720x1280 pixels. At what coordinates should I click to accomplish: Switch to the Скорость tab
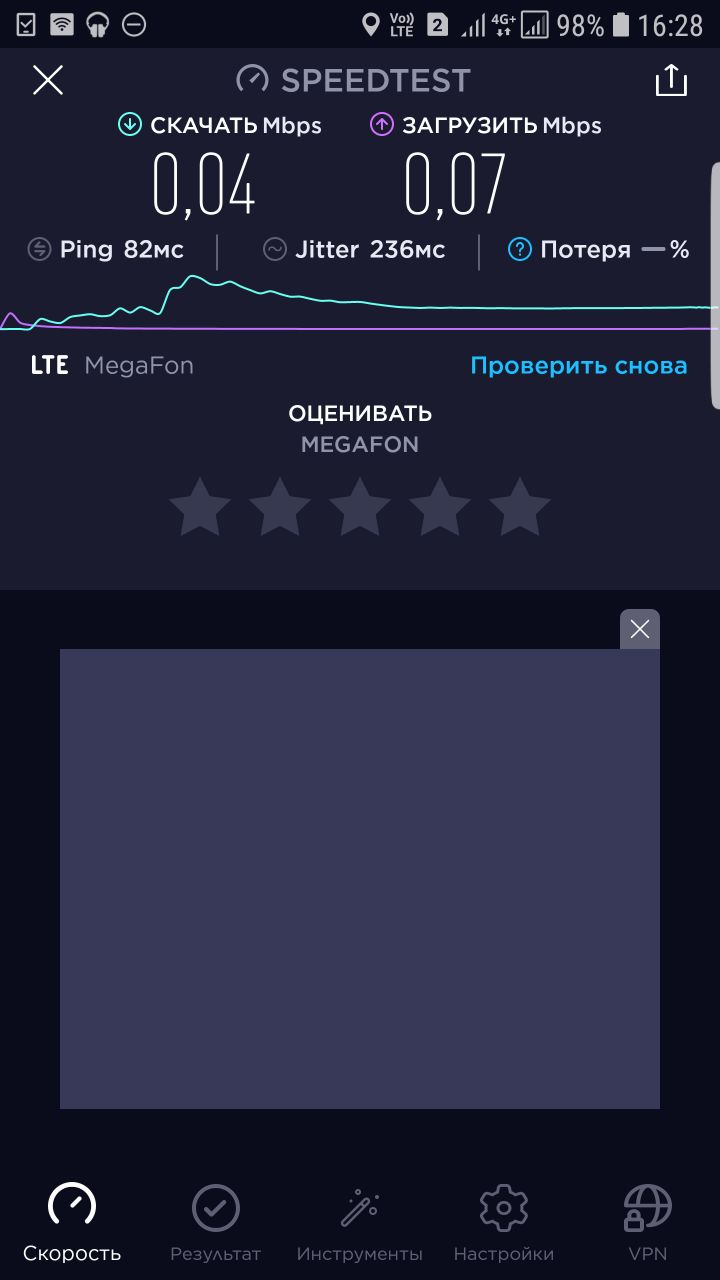(x=72, y=1222)
